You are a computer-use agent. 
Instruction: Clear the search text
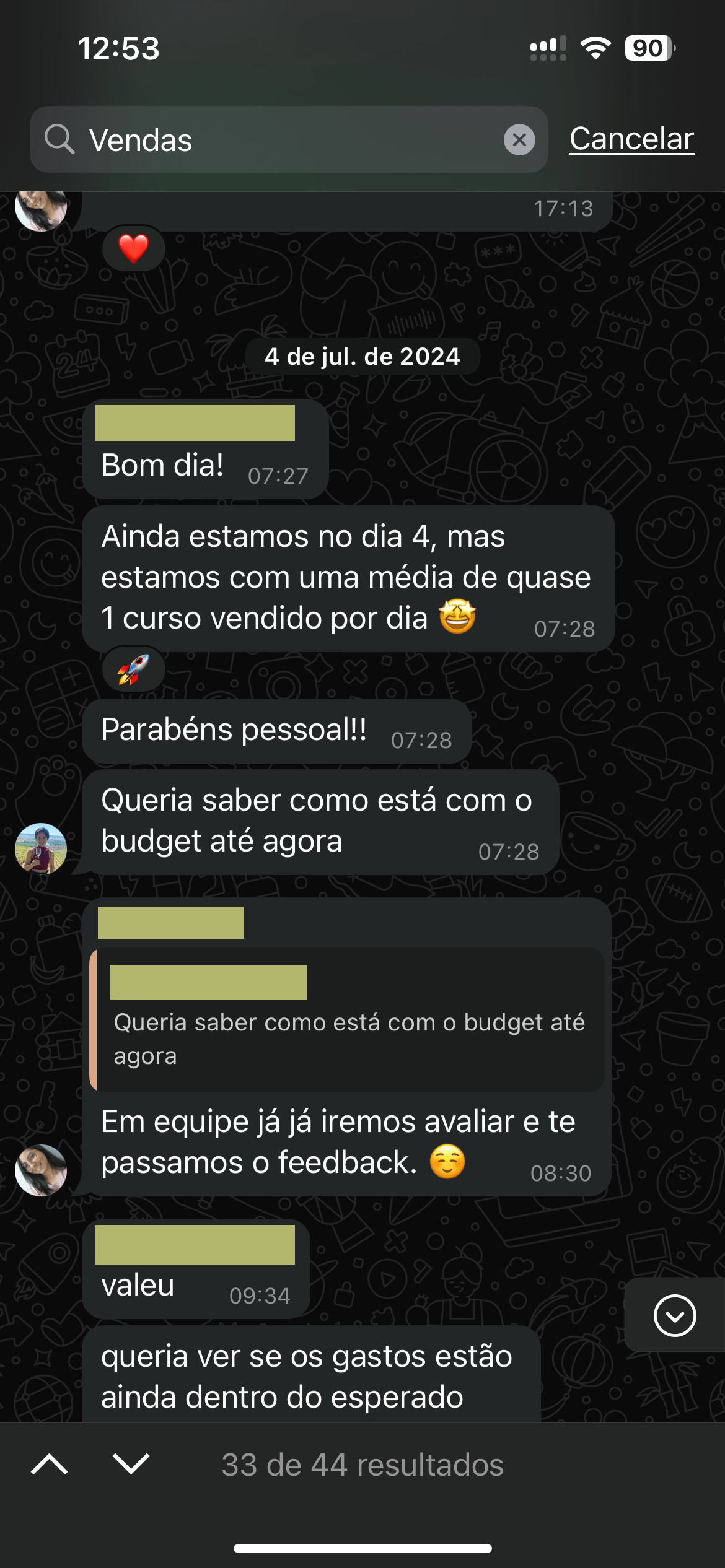coord(519,140)
